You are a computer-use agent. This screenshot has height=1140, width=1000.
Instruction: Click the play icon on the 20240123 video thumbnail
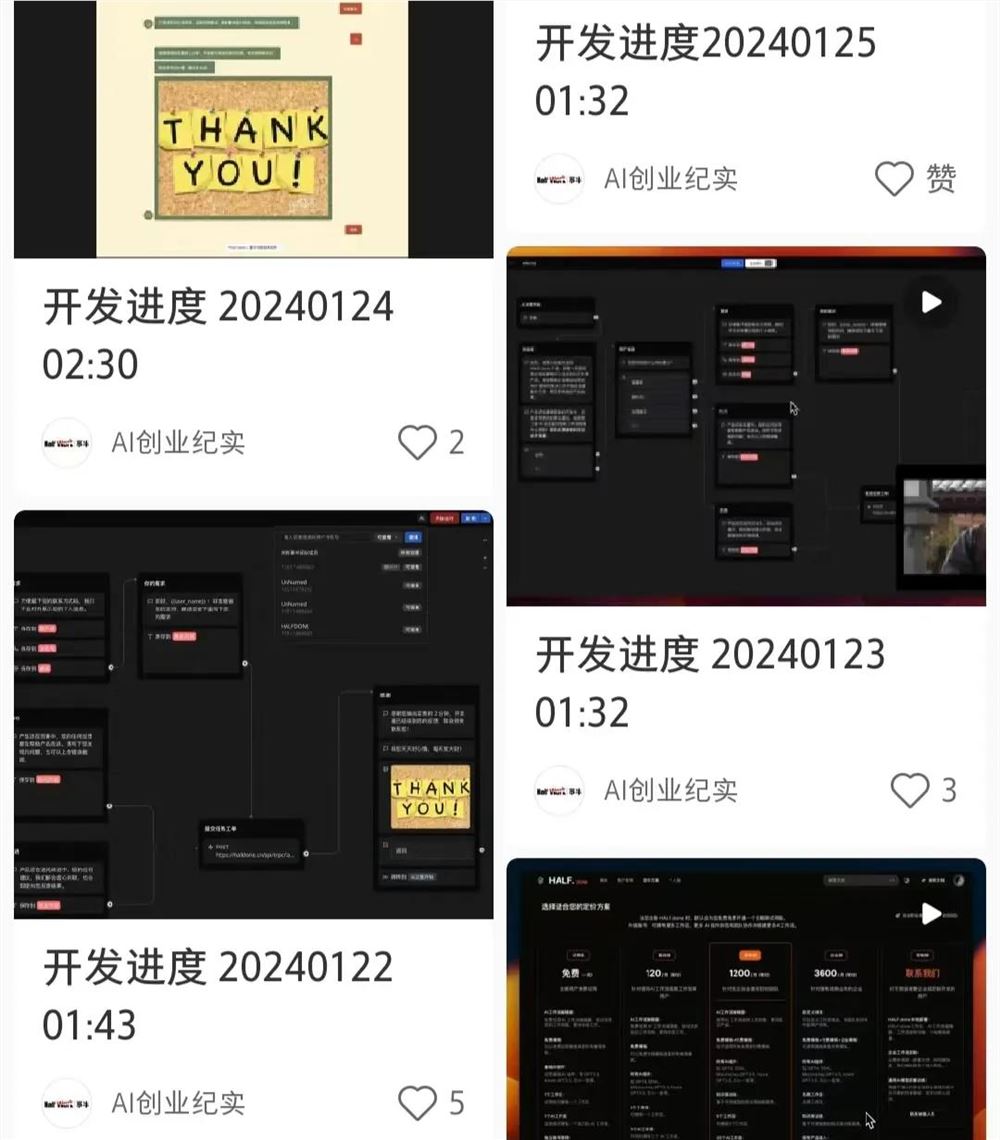[x=930, y=302]
